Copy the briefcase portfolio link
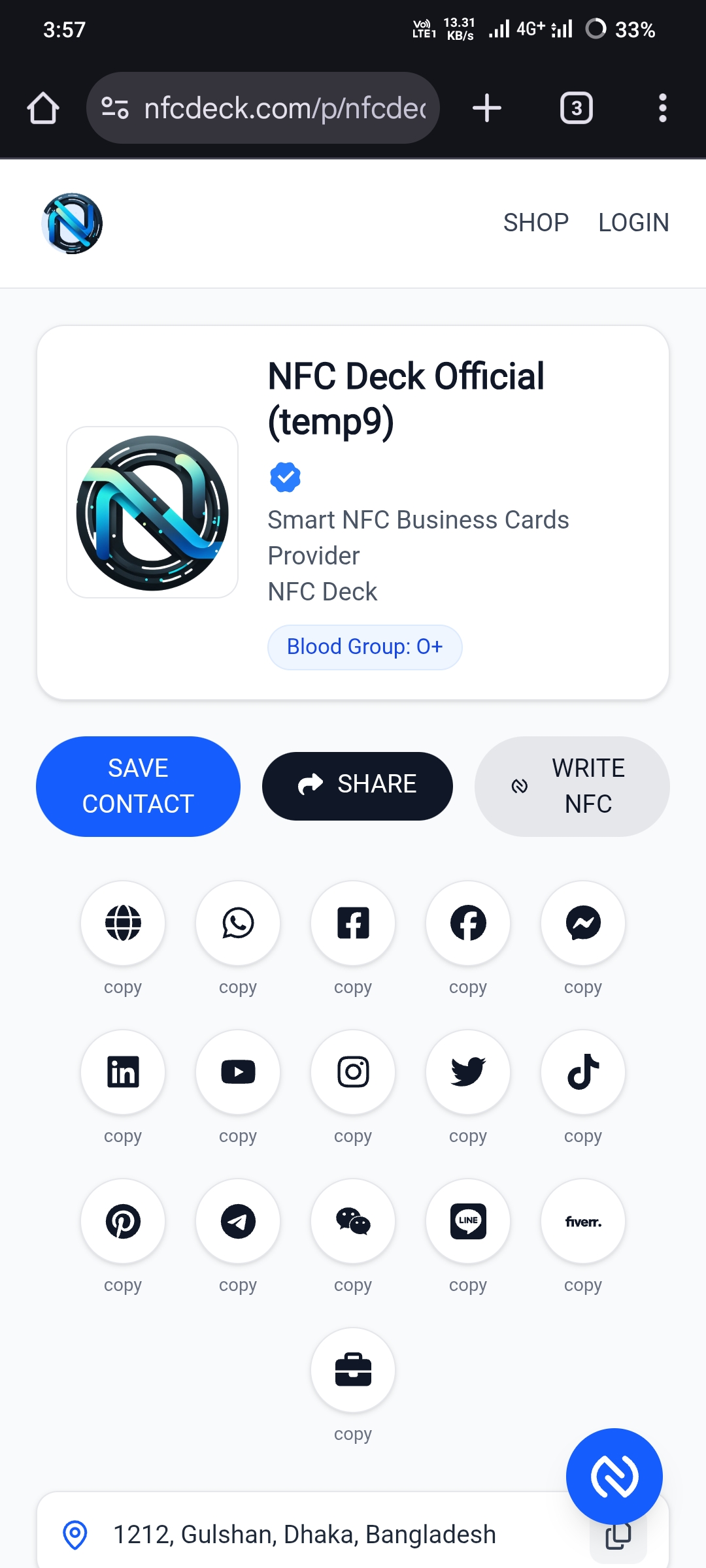706x1568 pixels. tap(353, 1434)
